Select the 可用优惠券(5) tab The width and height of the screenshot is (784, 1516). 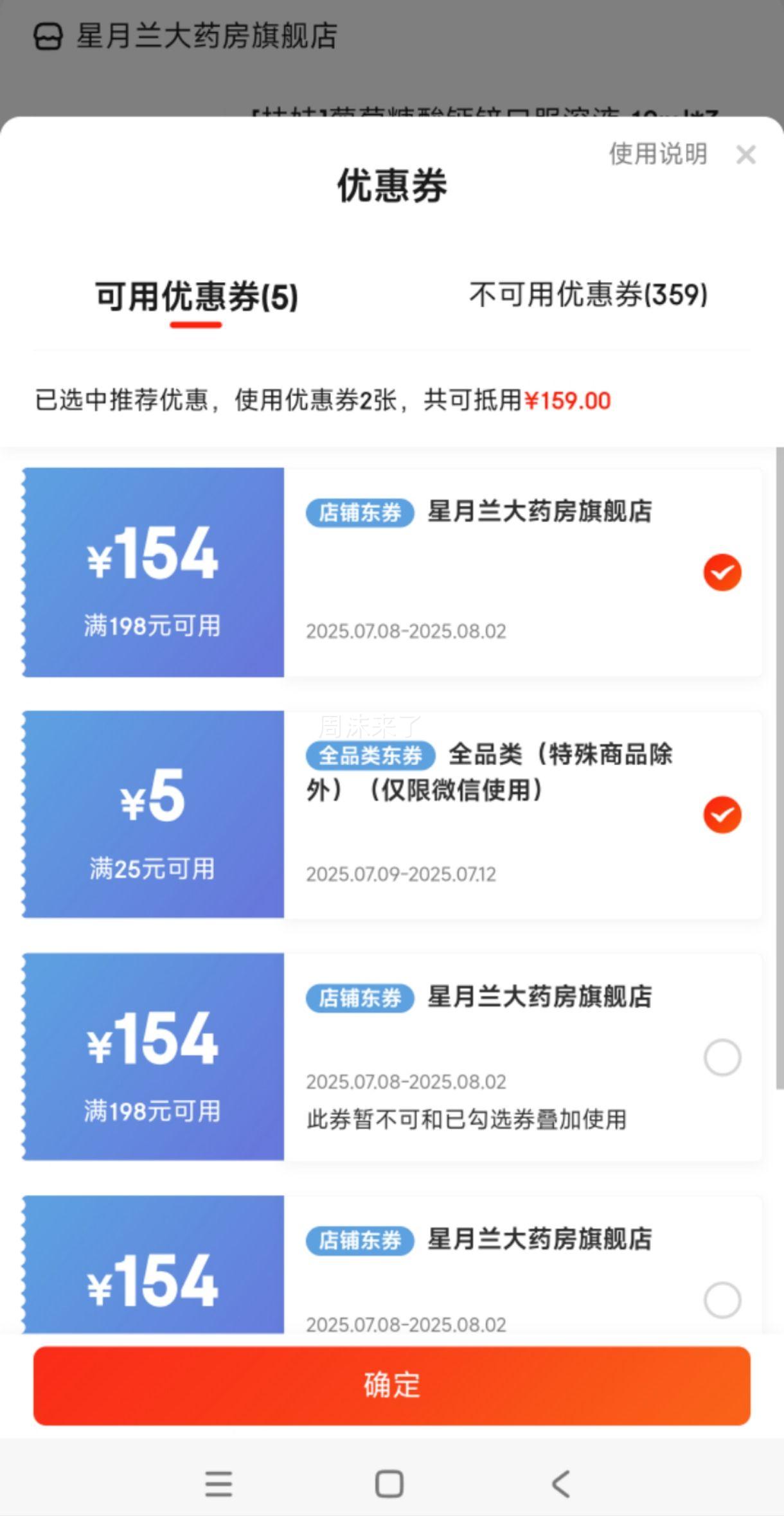(x=197, y=296)
